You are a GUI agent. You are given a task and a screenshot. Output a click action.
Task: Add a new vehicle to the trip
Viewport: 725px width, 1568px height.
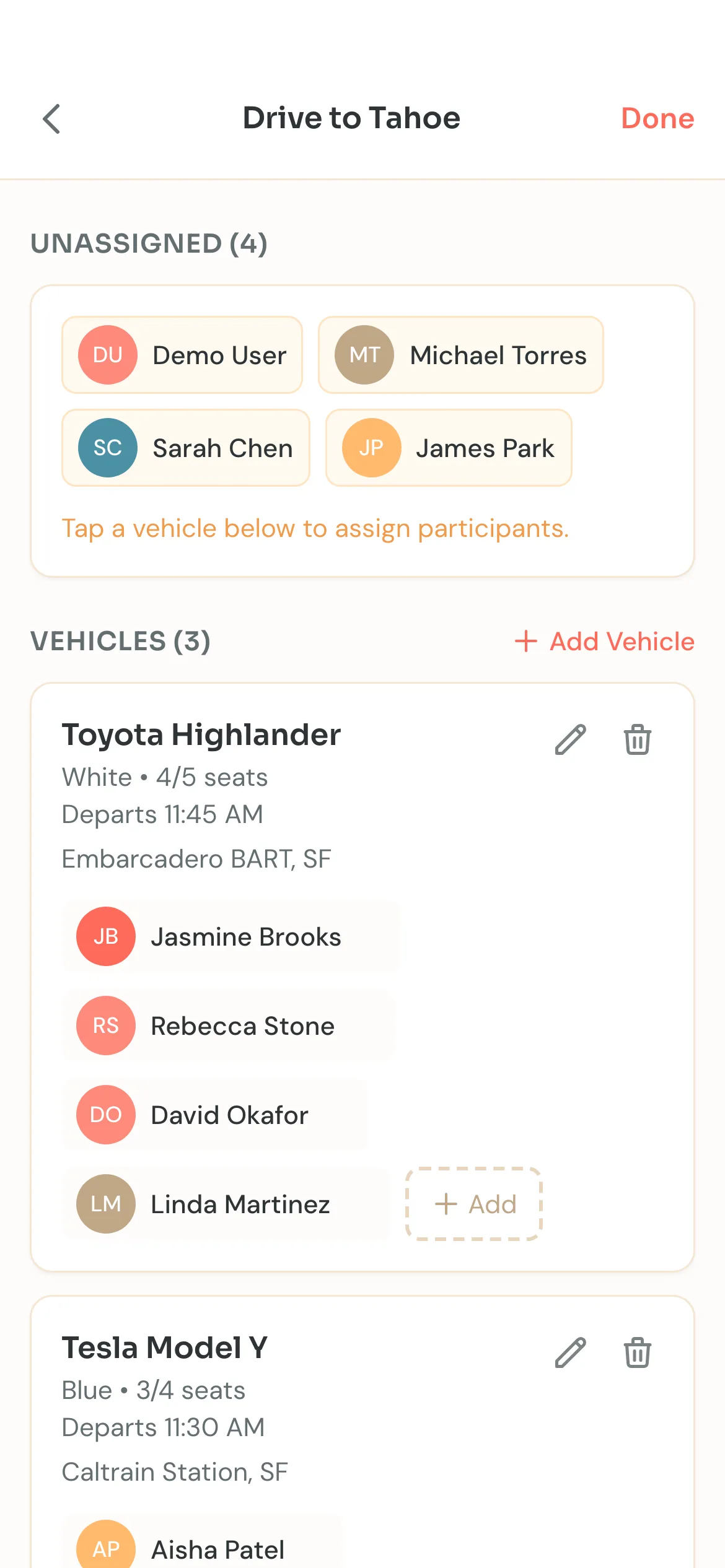coord(604,642)
